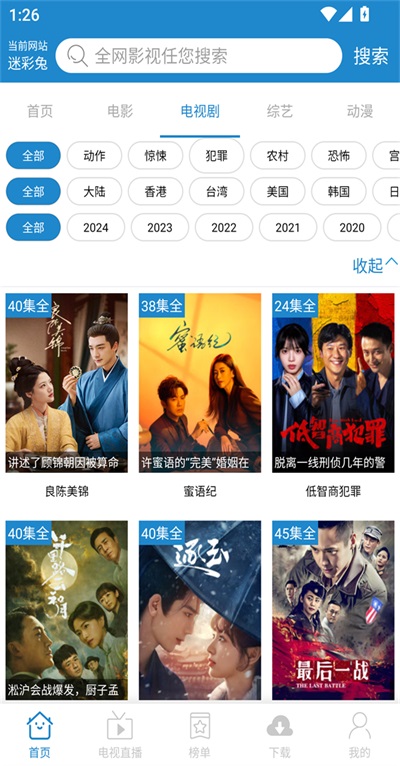The image size is (400, 766).
Task: Filter by year 2021
Action: [288, 227]
